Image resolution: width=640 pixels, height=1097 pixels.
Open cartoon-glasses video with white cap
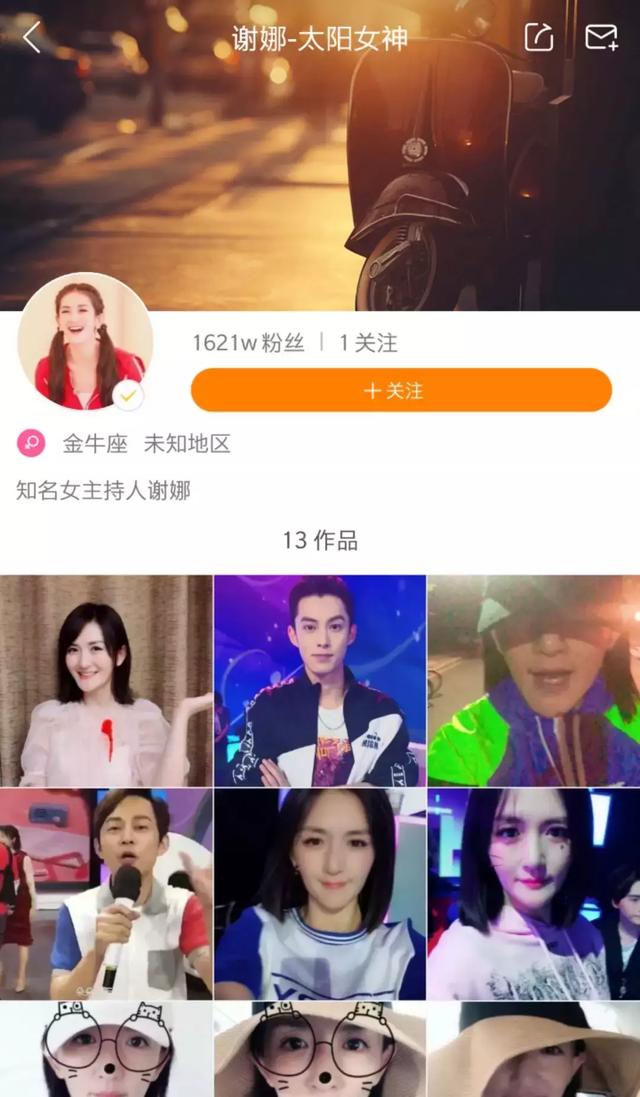tap(106, 1050)
